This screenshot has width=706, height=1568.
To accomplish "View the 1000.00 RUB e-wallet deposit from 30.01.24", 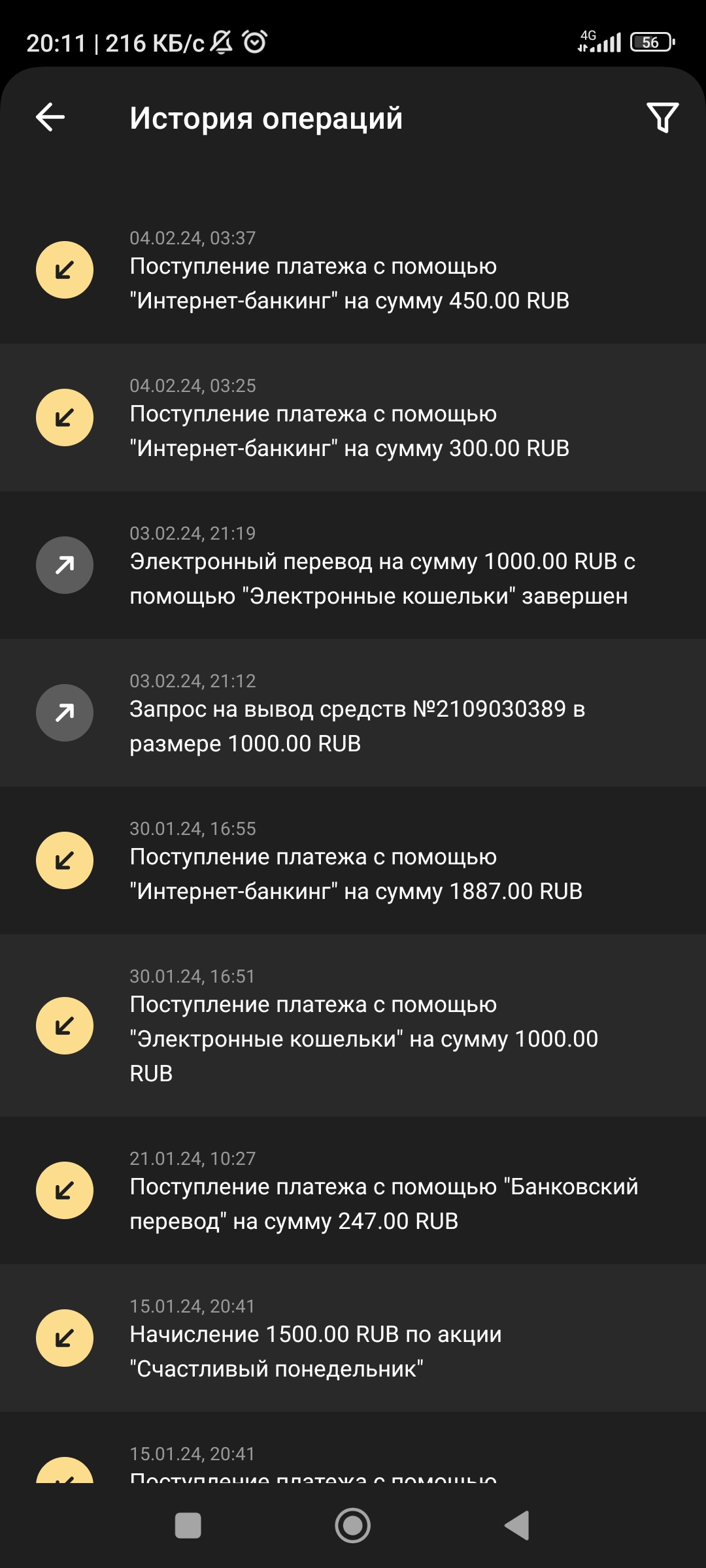I will [353, 1026].
